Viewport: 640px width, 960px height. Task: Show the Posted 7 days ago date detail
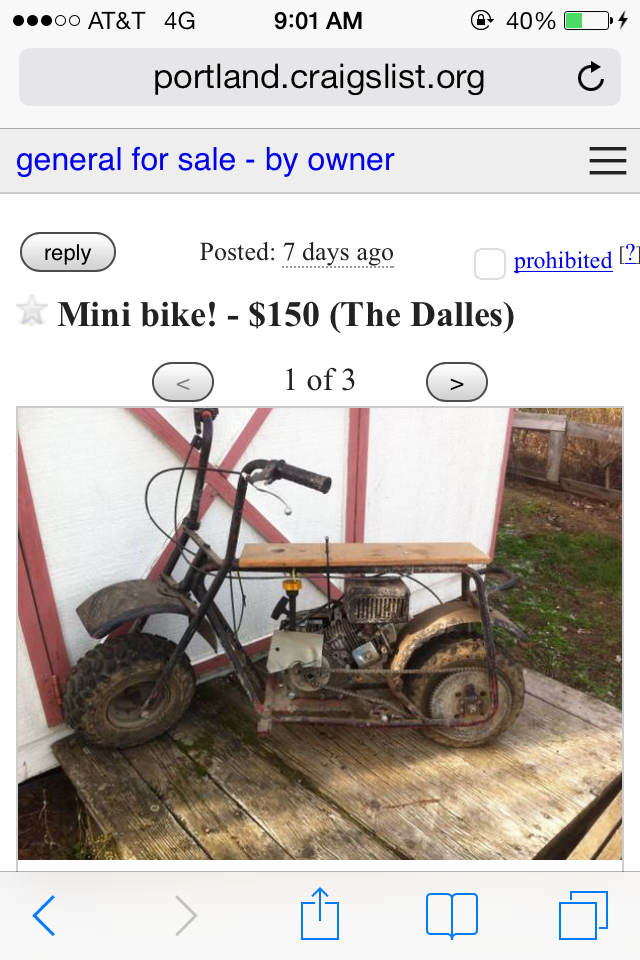pos(337,253)
